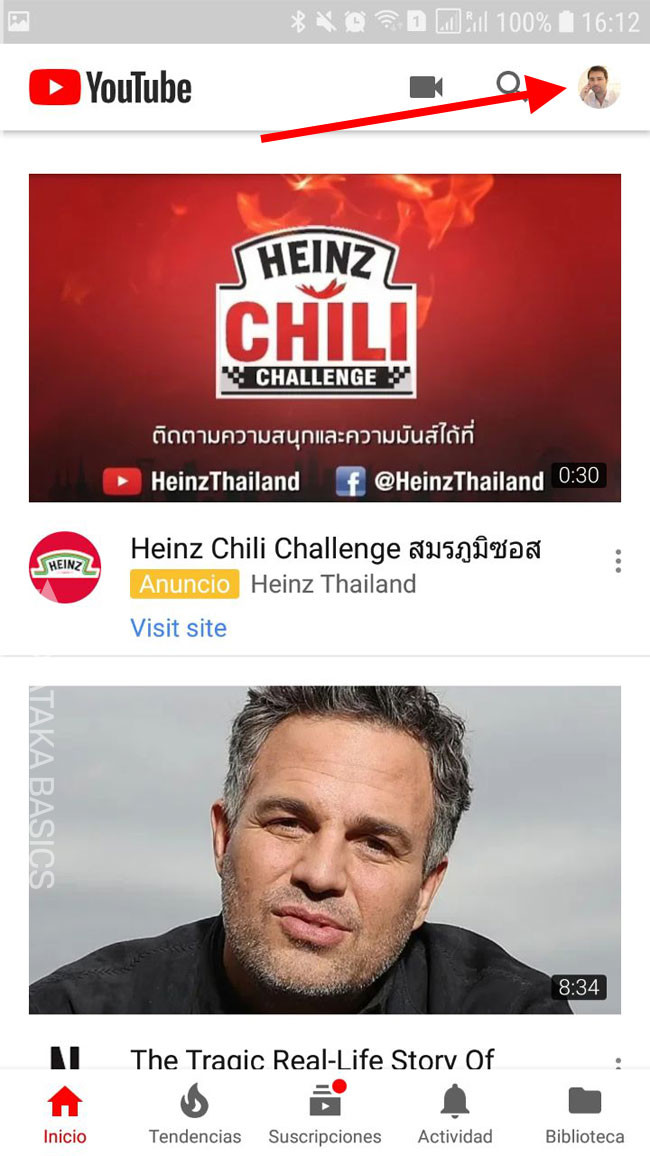Tap the YouTube logo
The width and height of the screenshot is (650, 1156).
pyautogui.click(x=111, y=87)
